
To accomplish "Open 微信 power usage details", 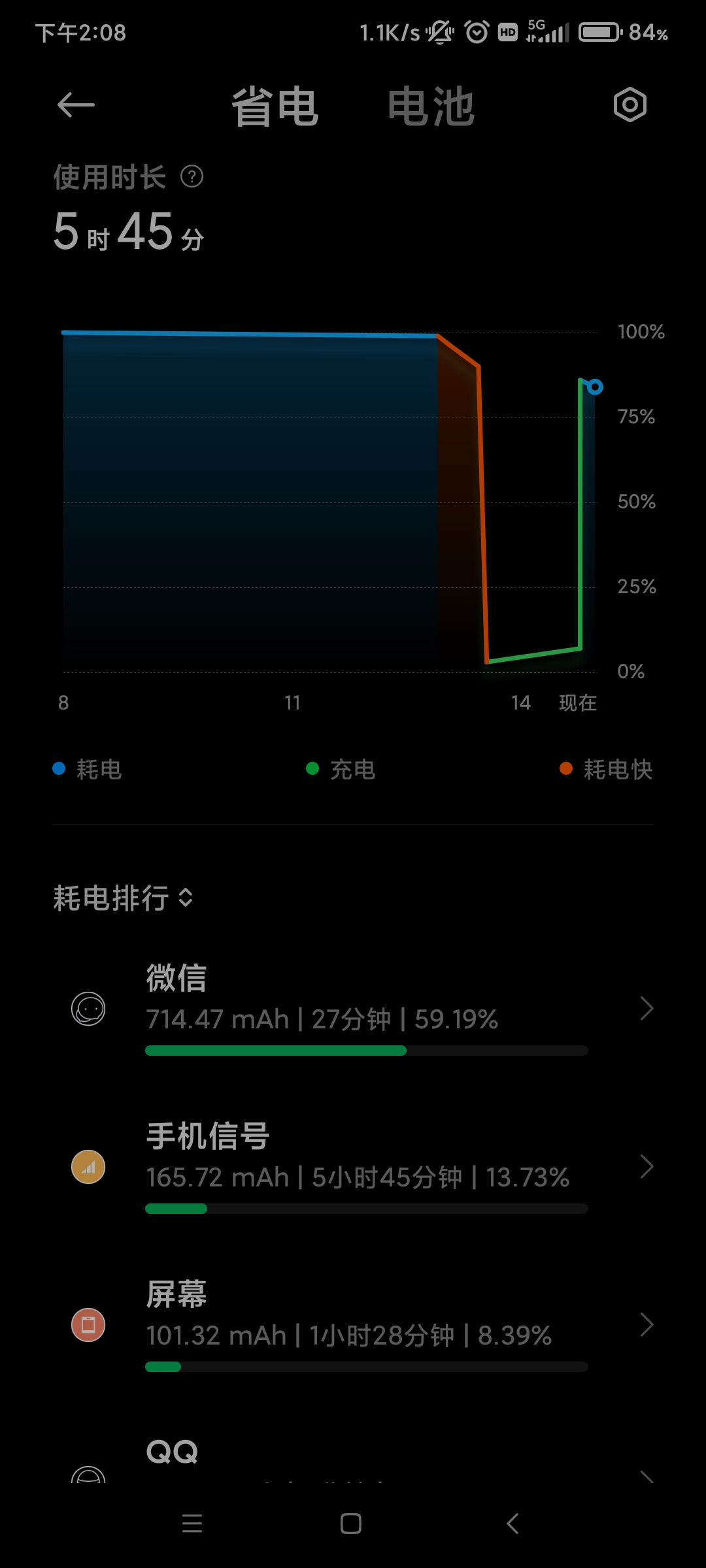I will [x=353, y=1009].
